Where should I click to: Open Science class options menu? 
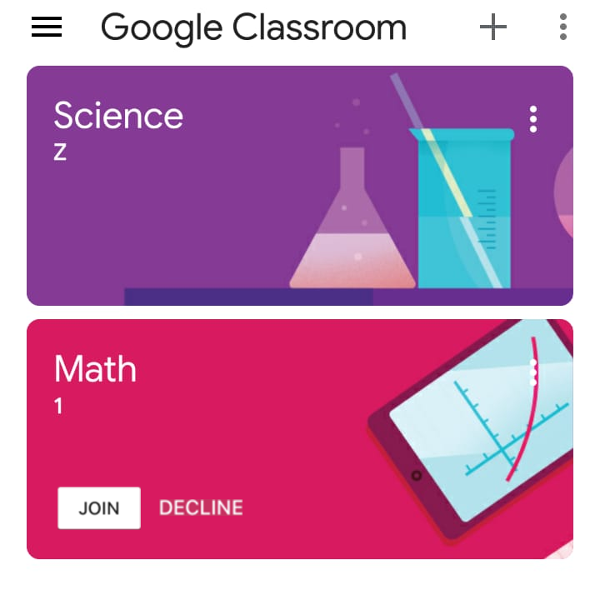(534, 119)
